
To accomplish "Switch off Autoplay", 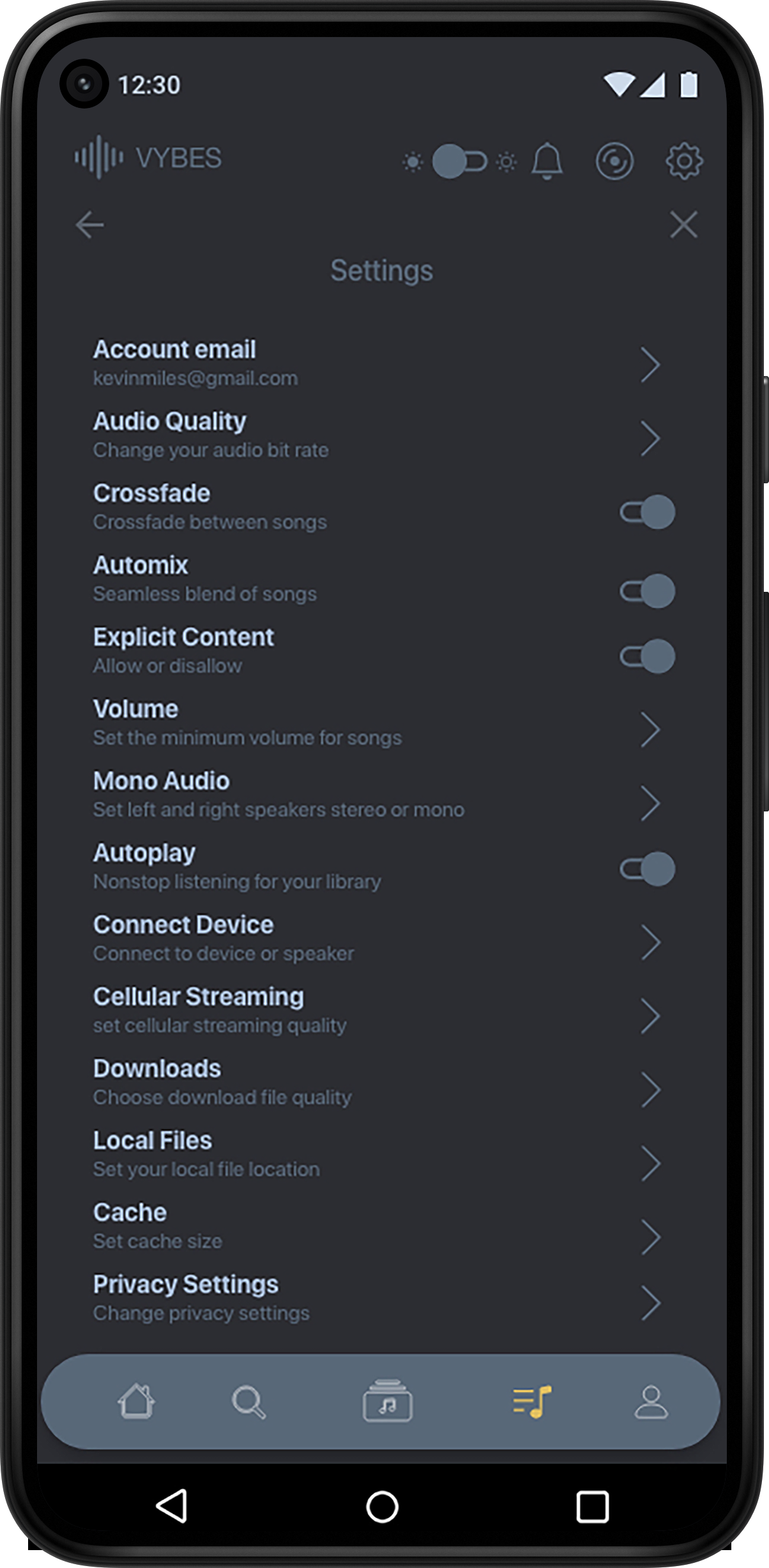I will (648, 868).
